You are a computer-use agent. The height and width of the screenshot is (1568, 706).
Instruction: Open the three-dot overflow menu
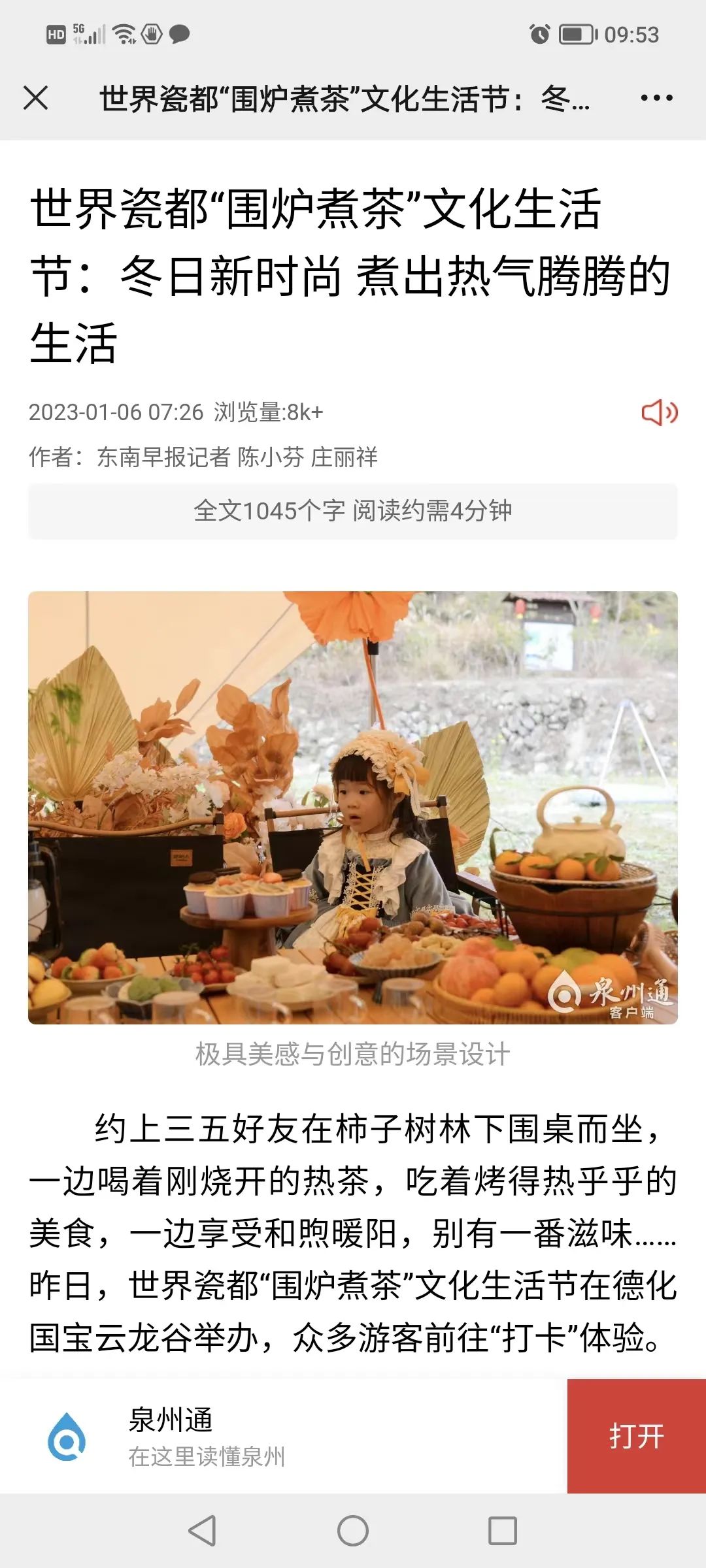click(x=656, y=99)
